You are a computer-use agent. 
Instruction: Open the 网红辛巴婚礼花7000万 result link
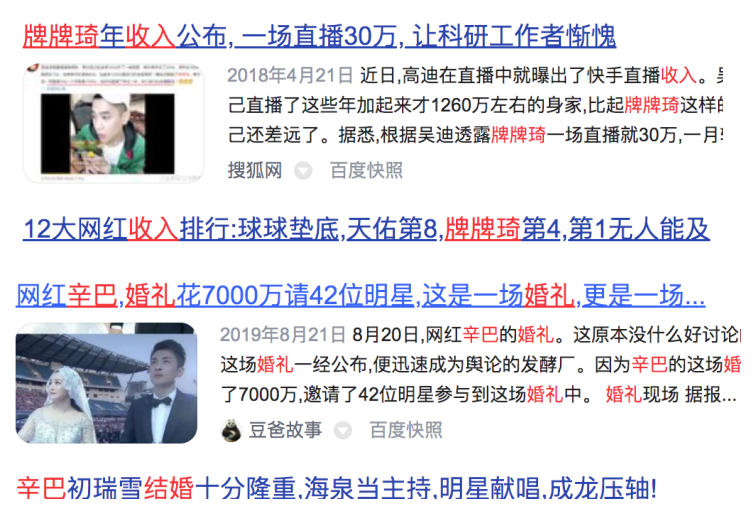point(360,295)
